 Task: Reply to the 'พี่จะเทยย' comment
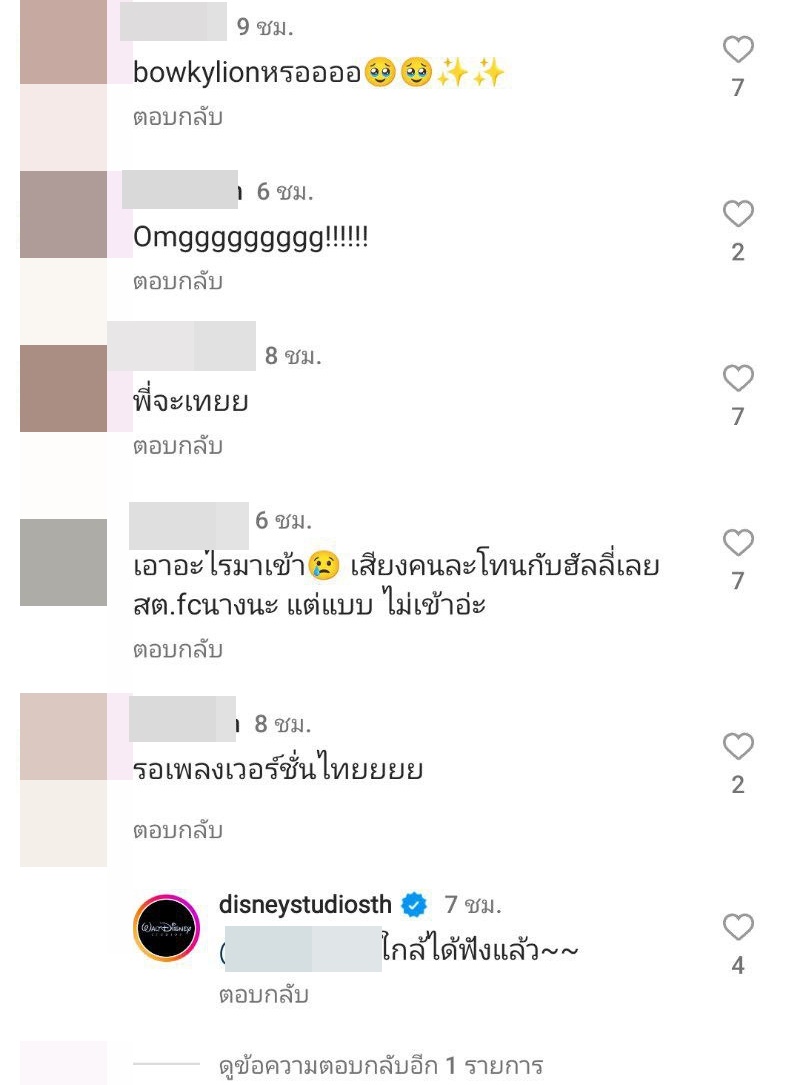tap(178, 446)
